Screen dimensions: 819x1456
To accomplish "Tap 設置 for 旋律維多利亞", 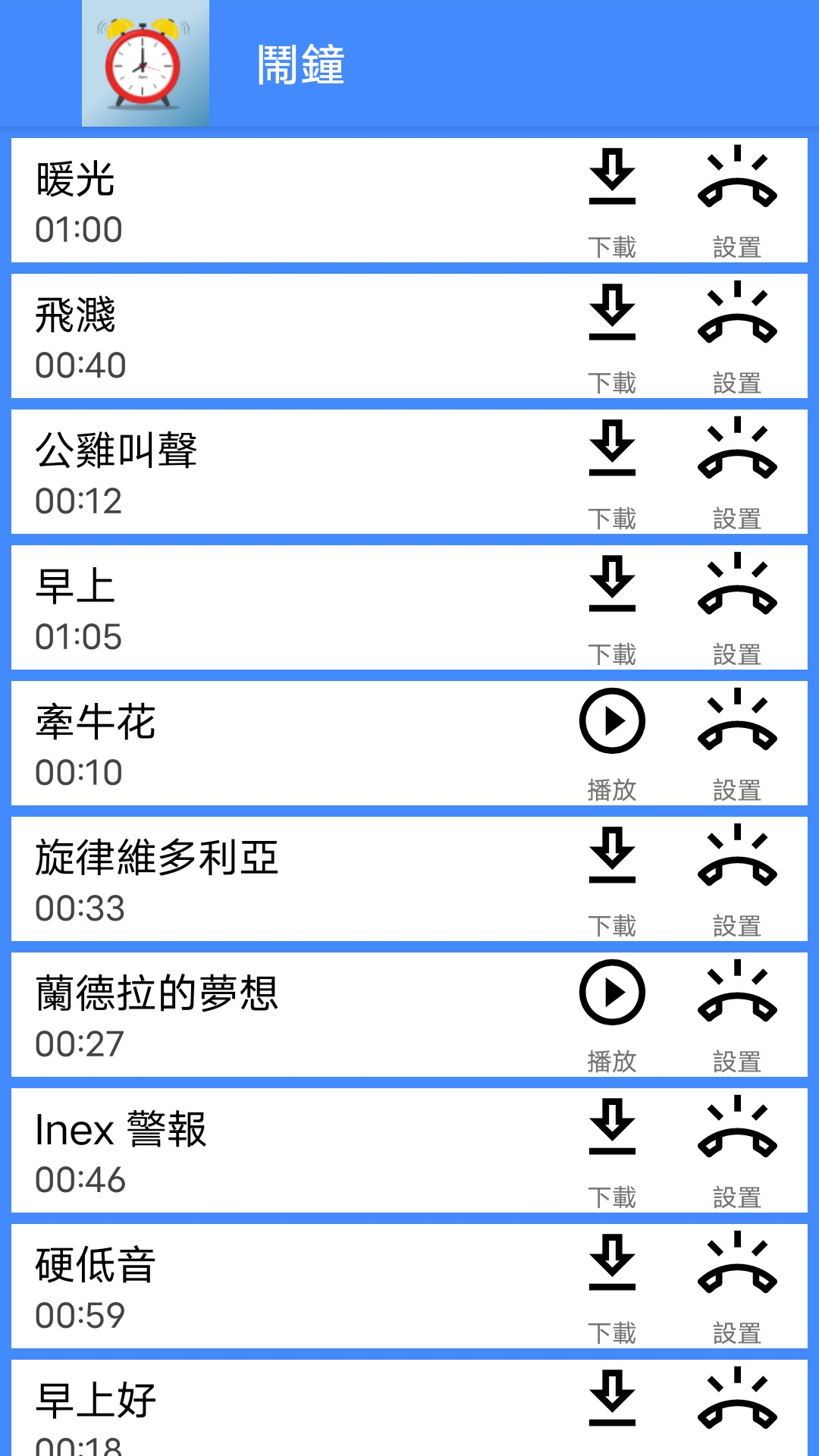I will [x=737, y=879].
